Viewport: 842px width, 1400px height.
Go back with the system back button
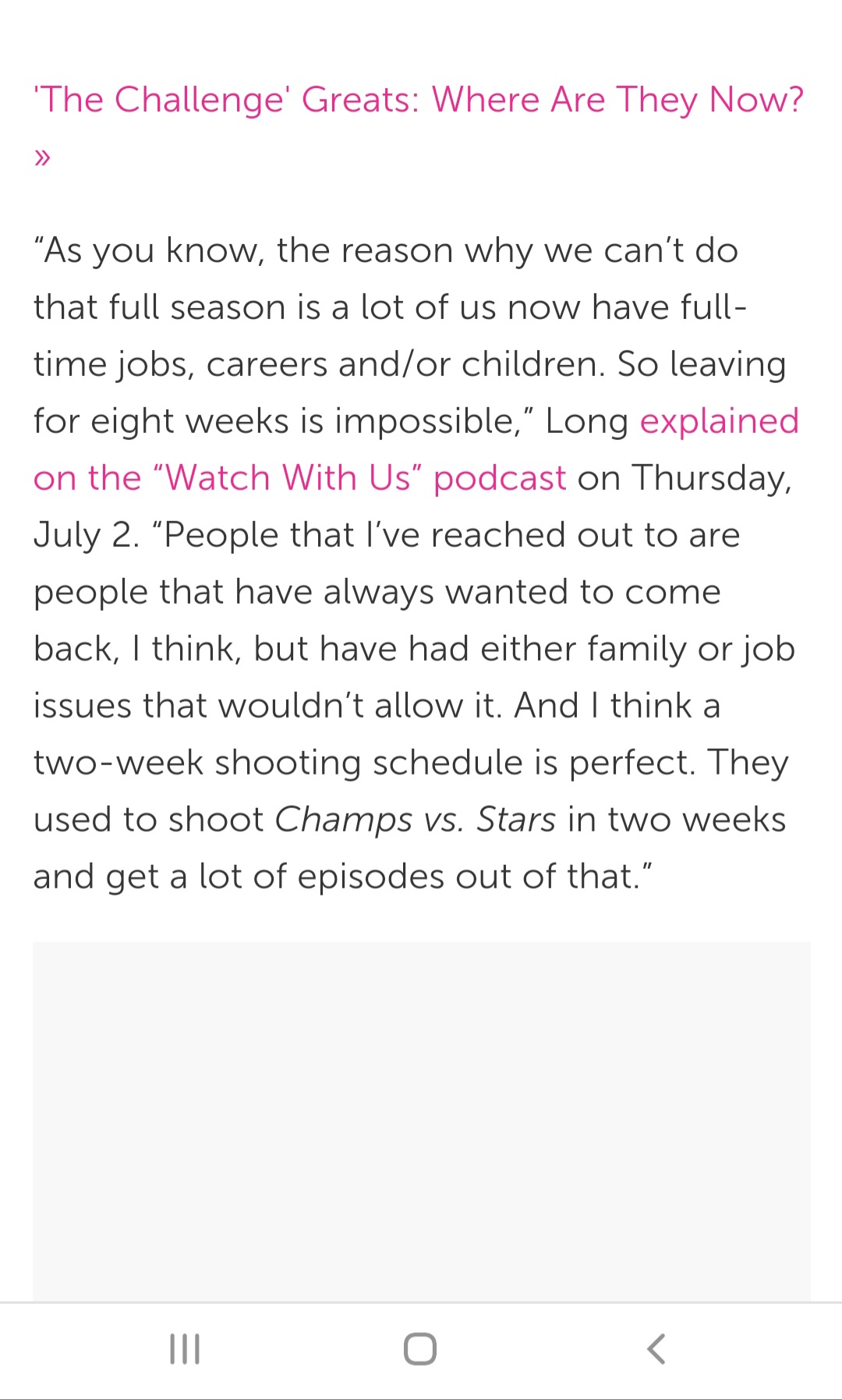[x=656, y=1349]
